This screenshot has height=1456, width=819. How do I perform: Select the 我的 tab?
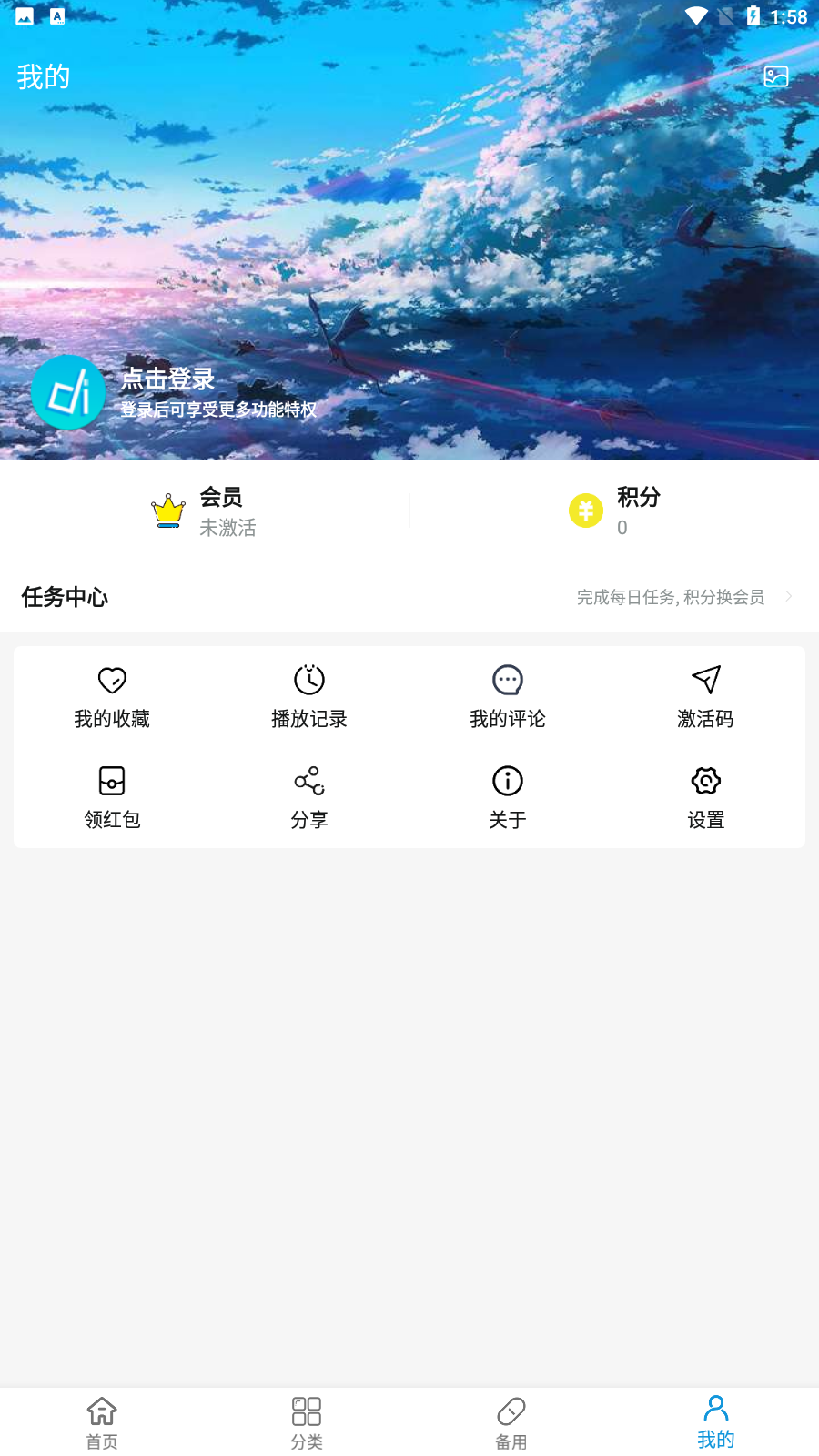coord(716,1423)
